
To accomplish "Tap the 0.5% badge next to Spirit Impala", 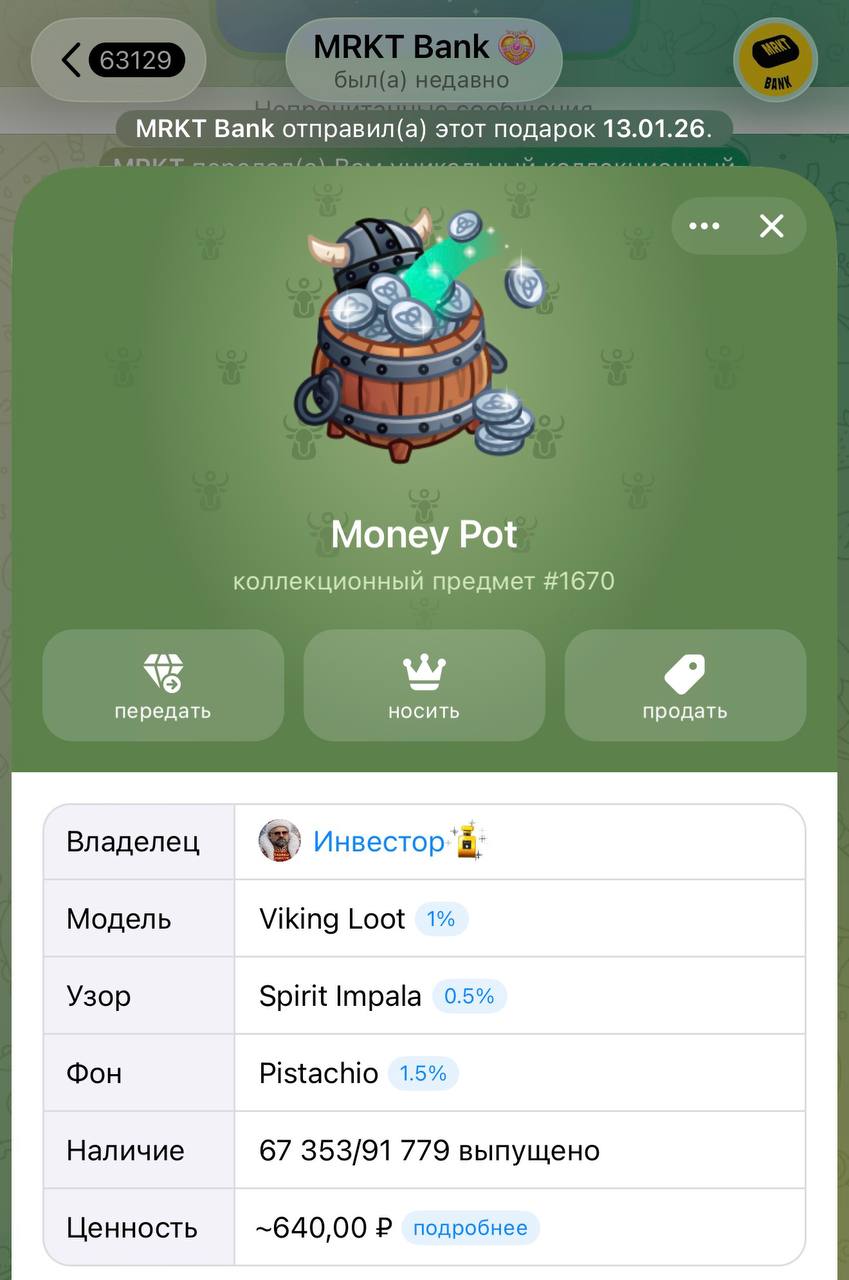I will tap(469, 996).
